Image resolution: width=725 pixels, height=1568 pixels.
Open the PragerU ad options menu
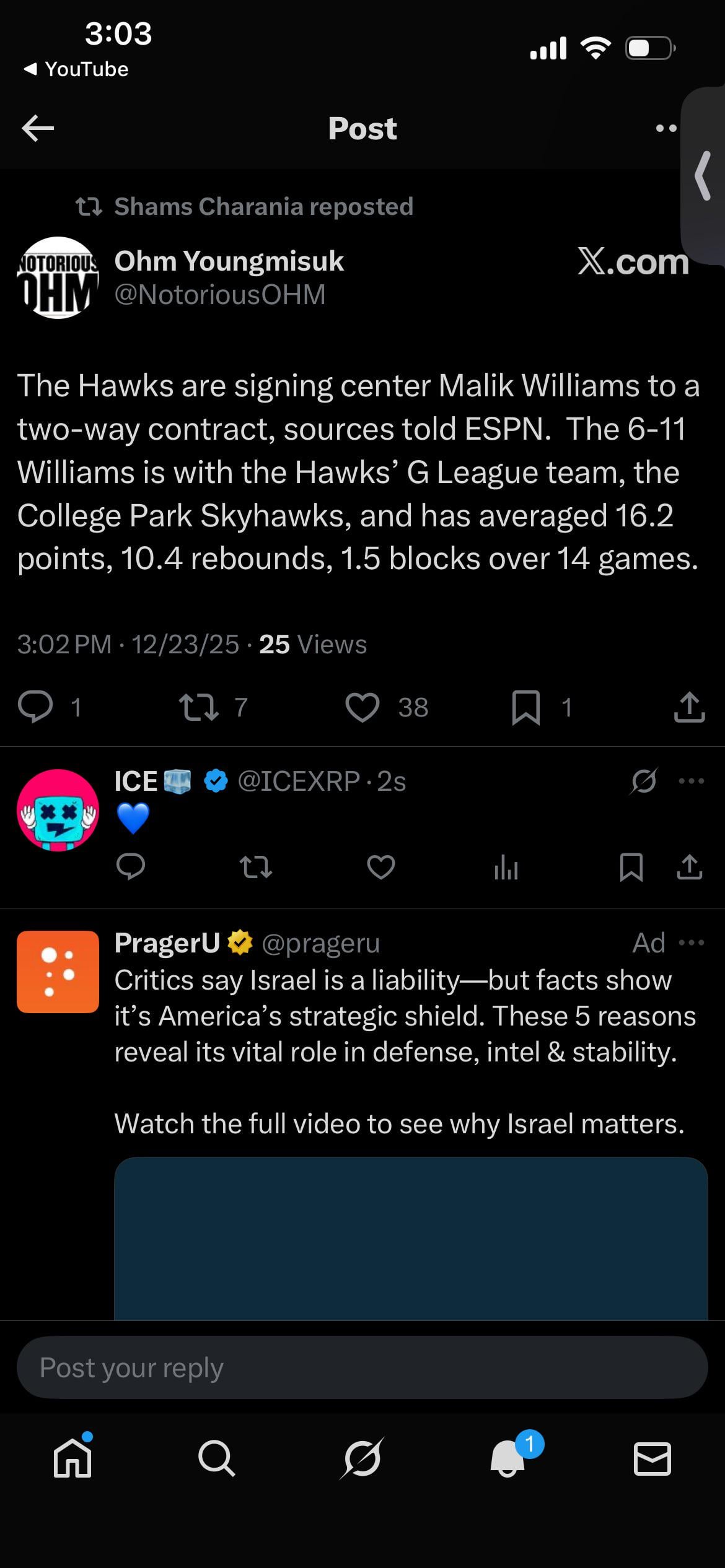click(692, 943)
